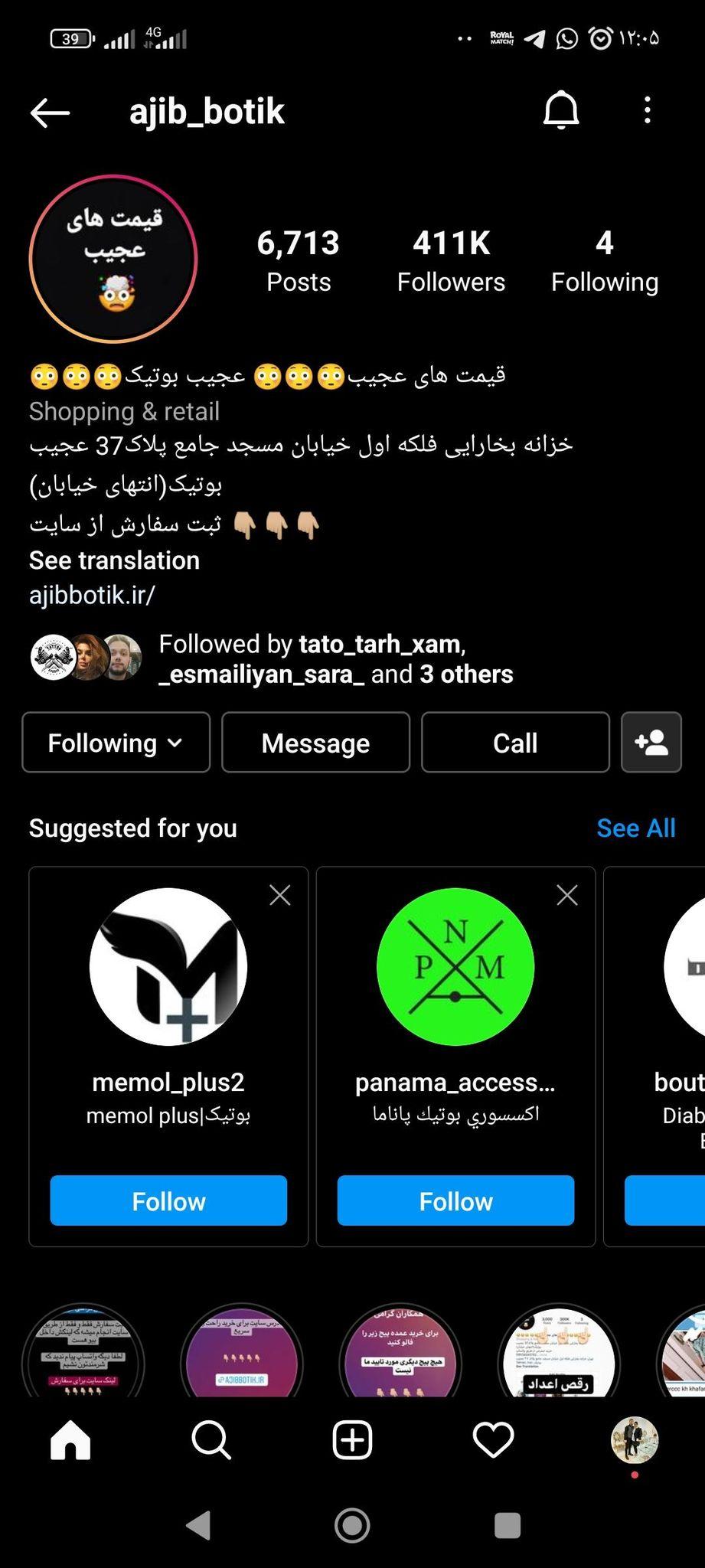See All suggested accounts
Viewport: 705px width, 1568px height.
coord(635,828)
